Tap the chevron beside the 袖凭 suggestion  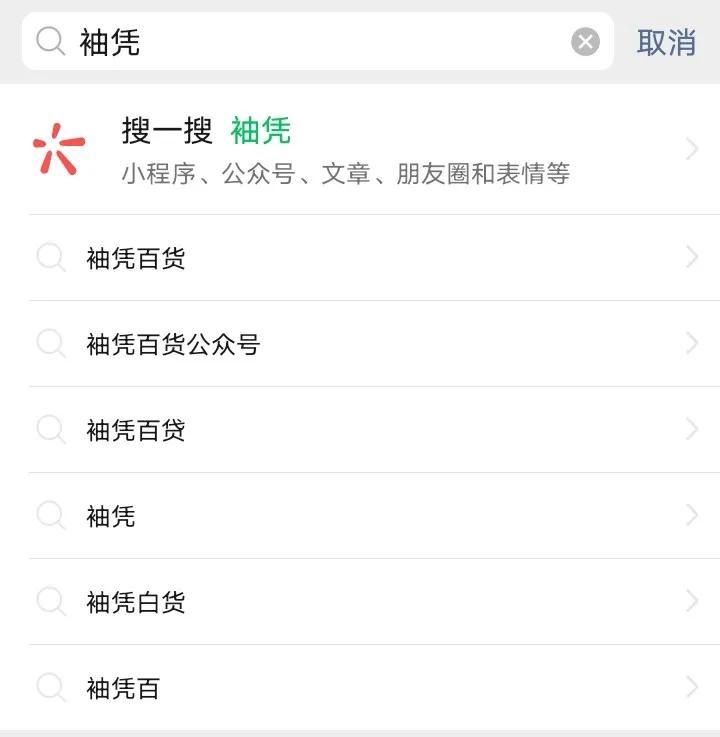692,516
